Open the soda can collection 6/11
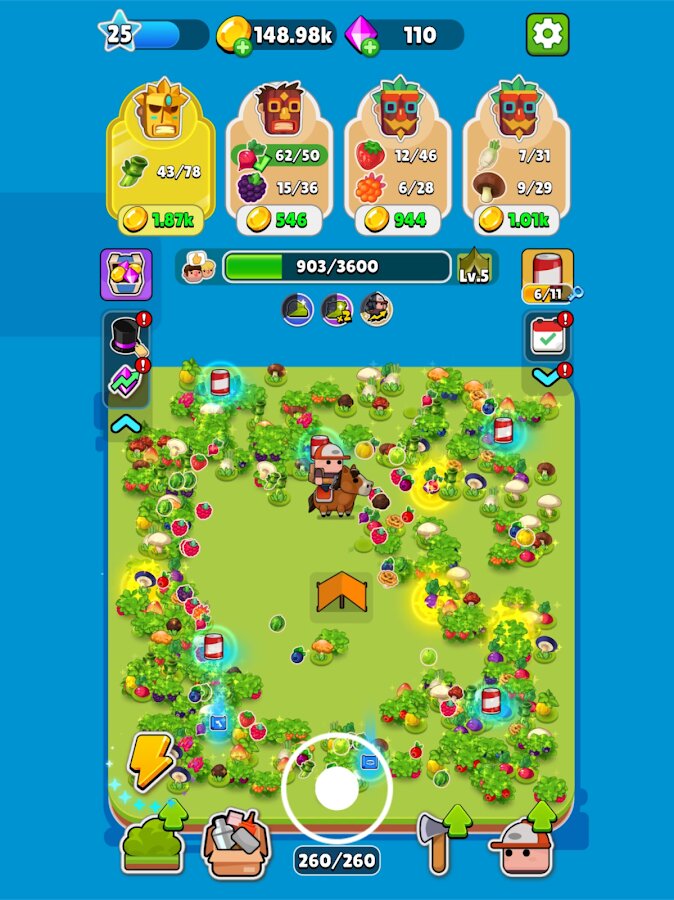 pos(547,275)
